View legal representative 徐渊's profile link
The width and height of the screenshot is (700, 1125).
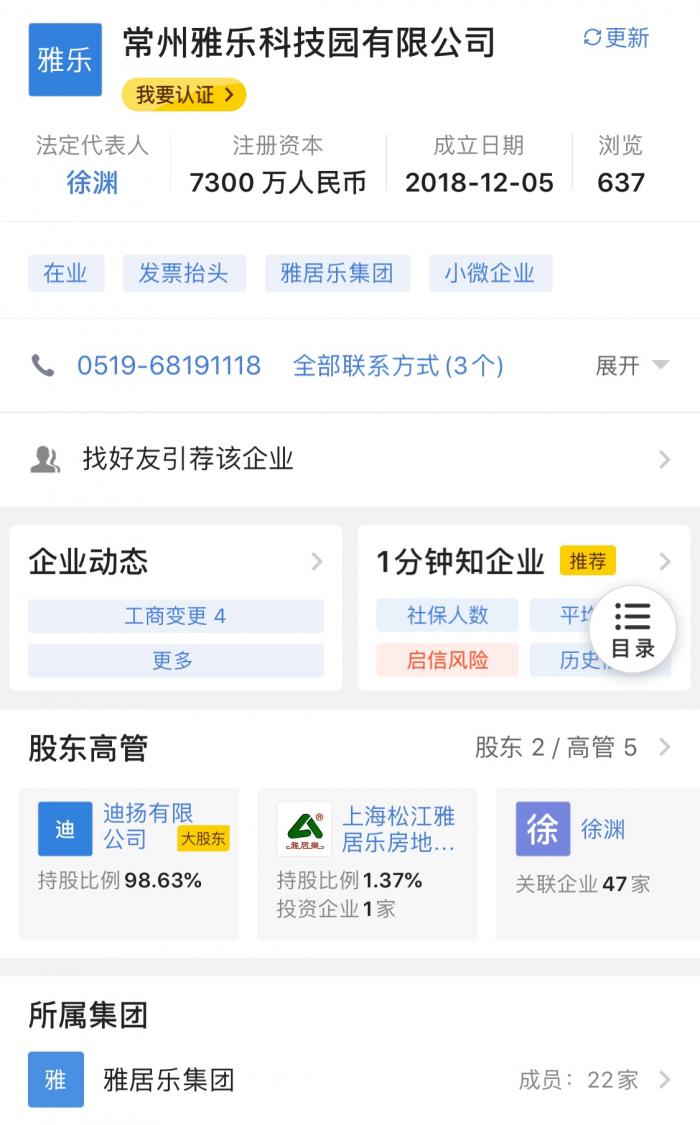[92, 182]
